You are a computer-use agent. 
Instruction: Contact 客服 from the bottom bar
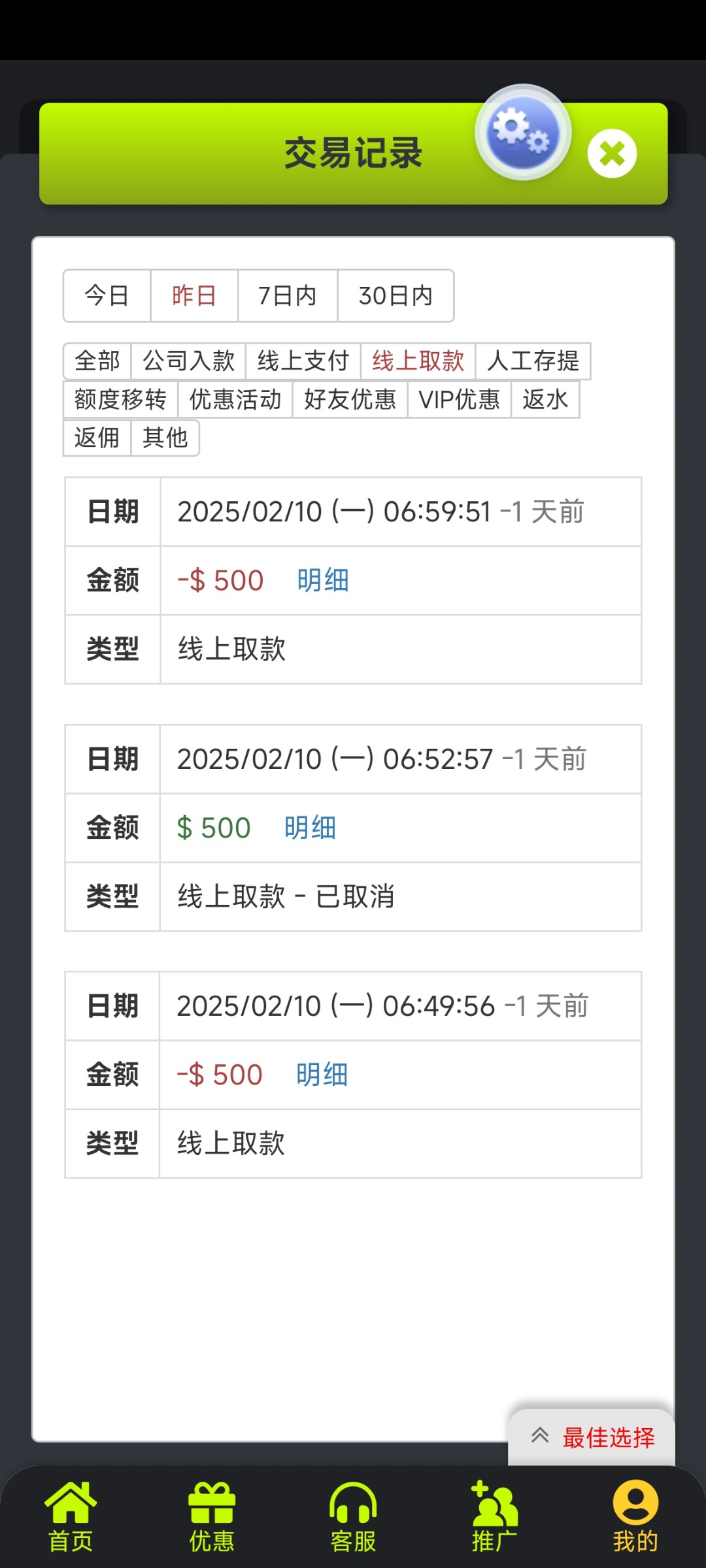[353, 1516]
